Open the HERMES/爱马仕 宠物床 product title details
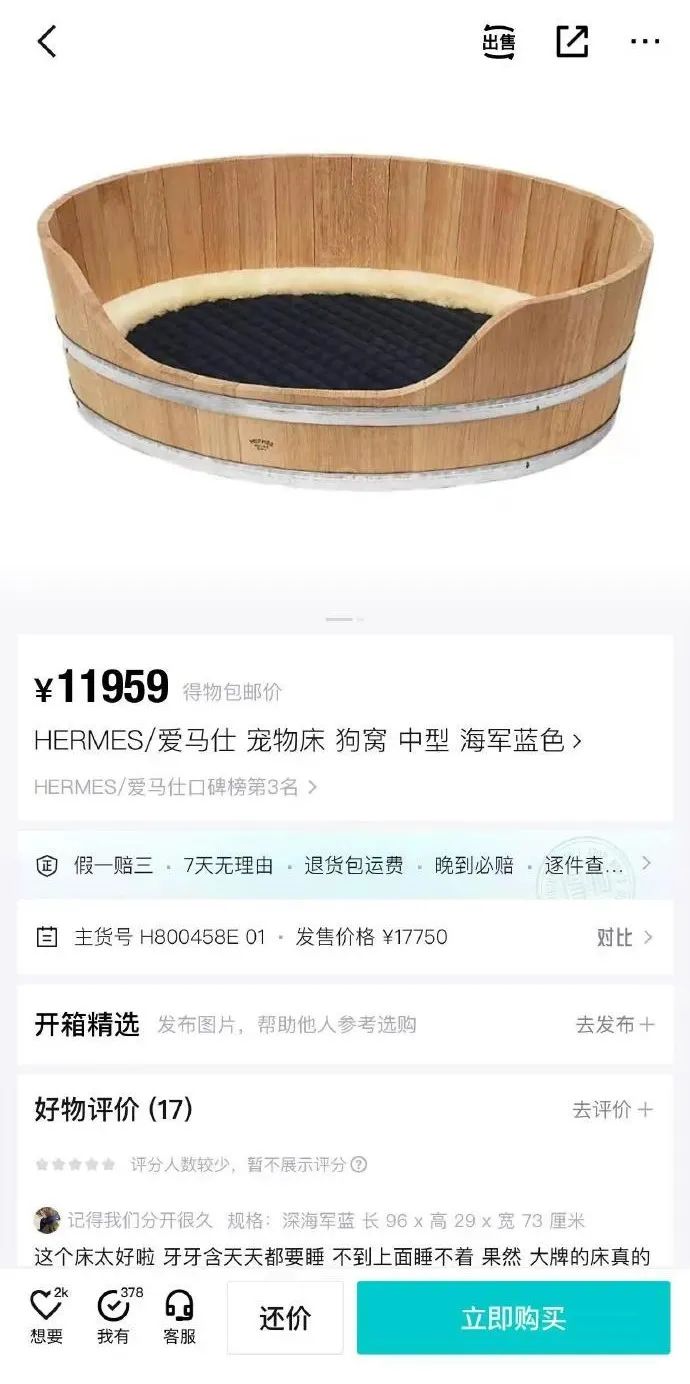This screenshot has width=690, height=1384. (308, 741)
